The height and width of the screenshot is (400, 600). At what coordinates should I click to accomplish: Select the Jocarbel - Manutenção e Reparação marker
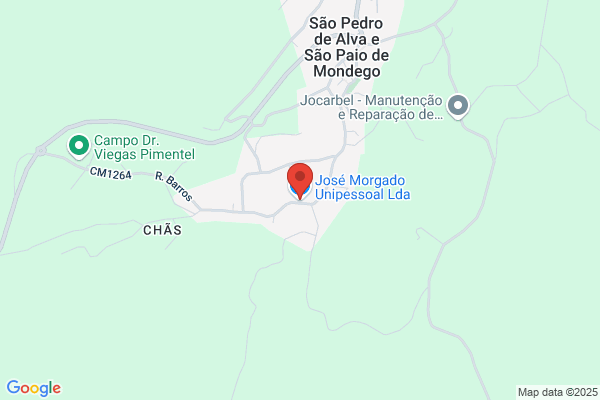click(458, 107)
